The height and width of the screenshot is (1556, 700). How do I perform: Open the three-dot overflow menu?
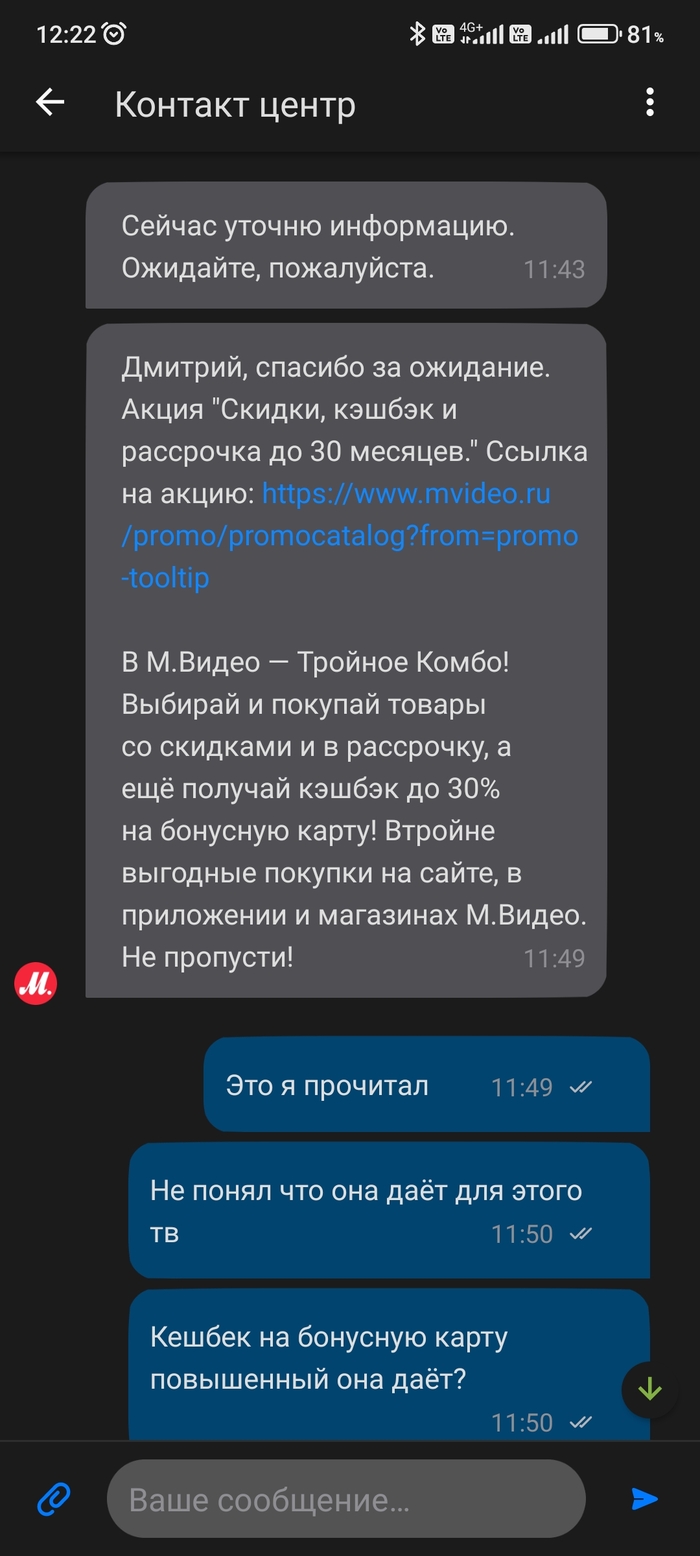coord(650,103)
